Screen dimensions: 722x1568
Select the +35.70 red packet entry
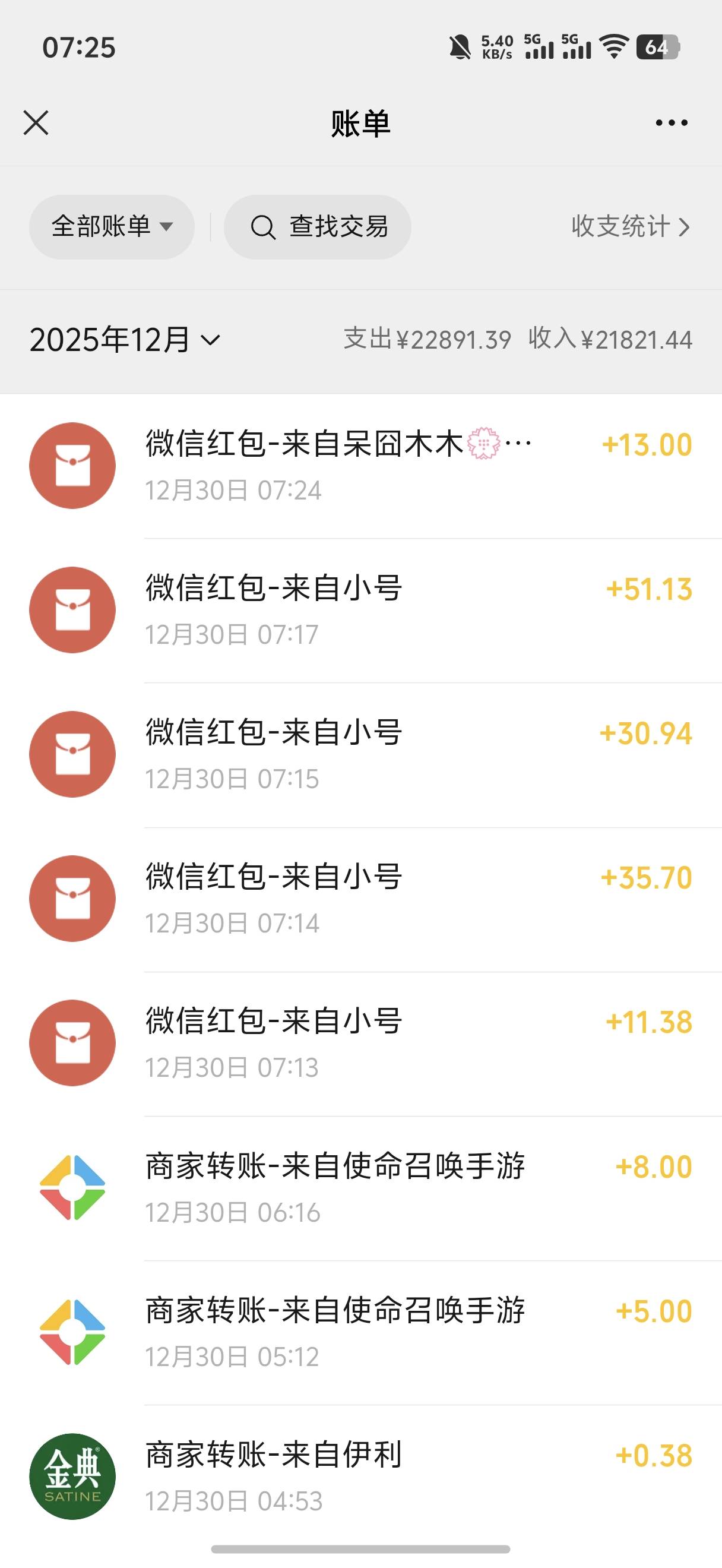pyautogui.click(x=360, y=900)
